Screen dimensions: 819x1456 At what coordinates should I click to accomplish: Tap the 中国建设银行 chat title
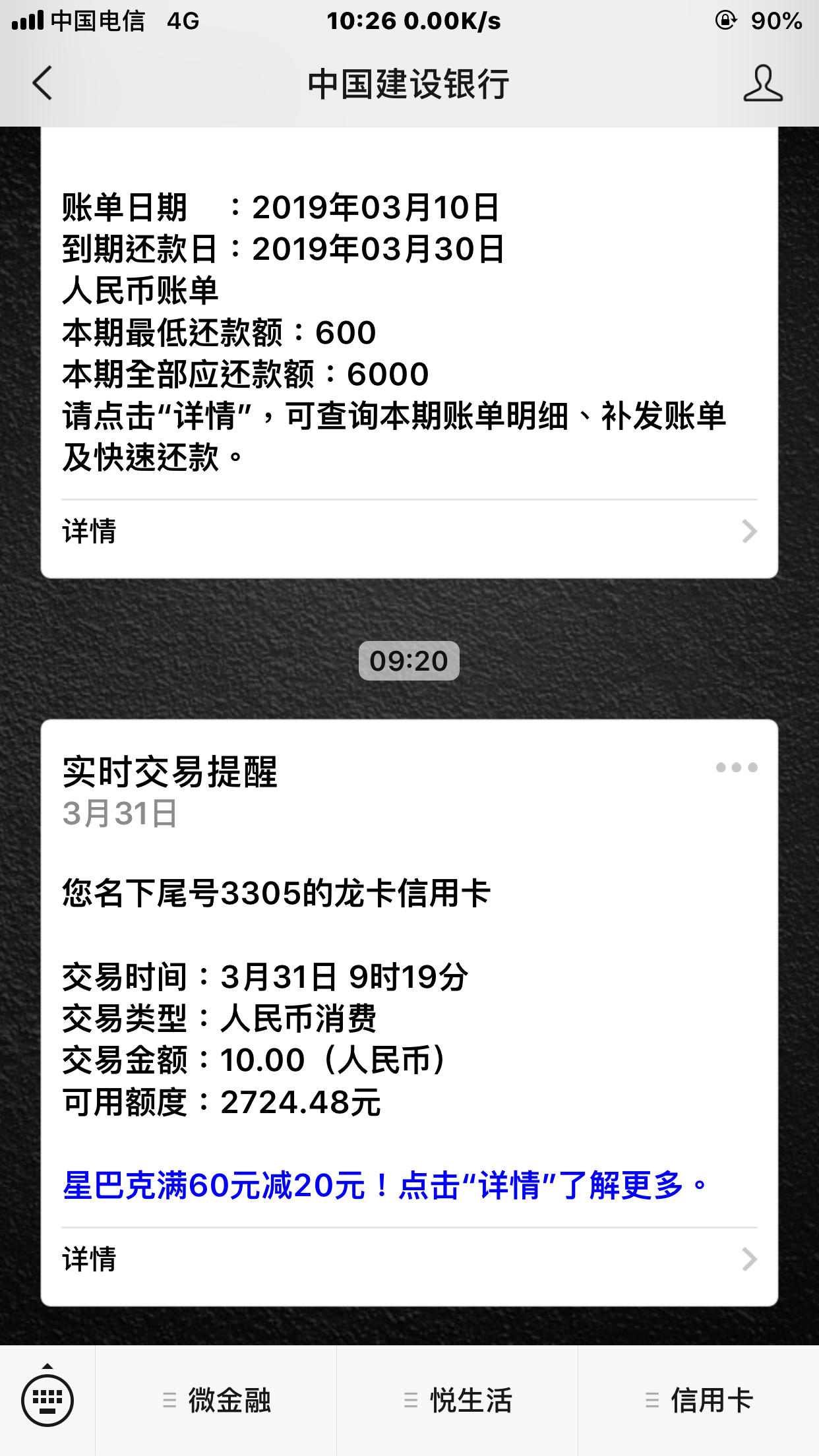coord(409,84)
